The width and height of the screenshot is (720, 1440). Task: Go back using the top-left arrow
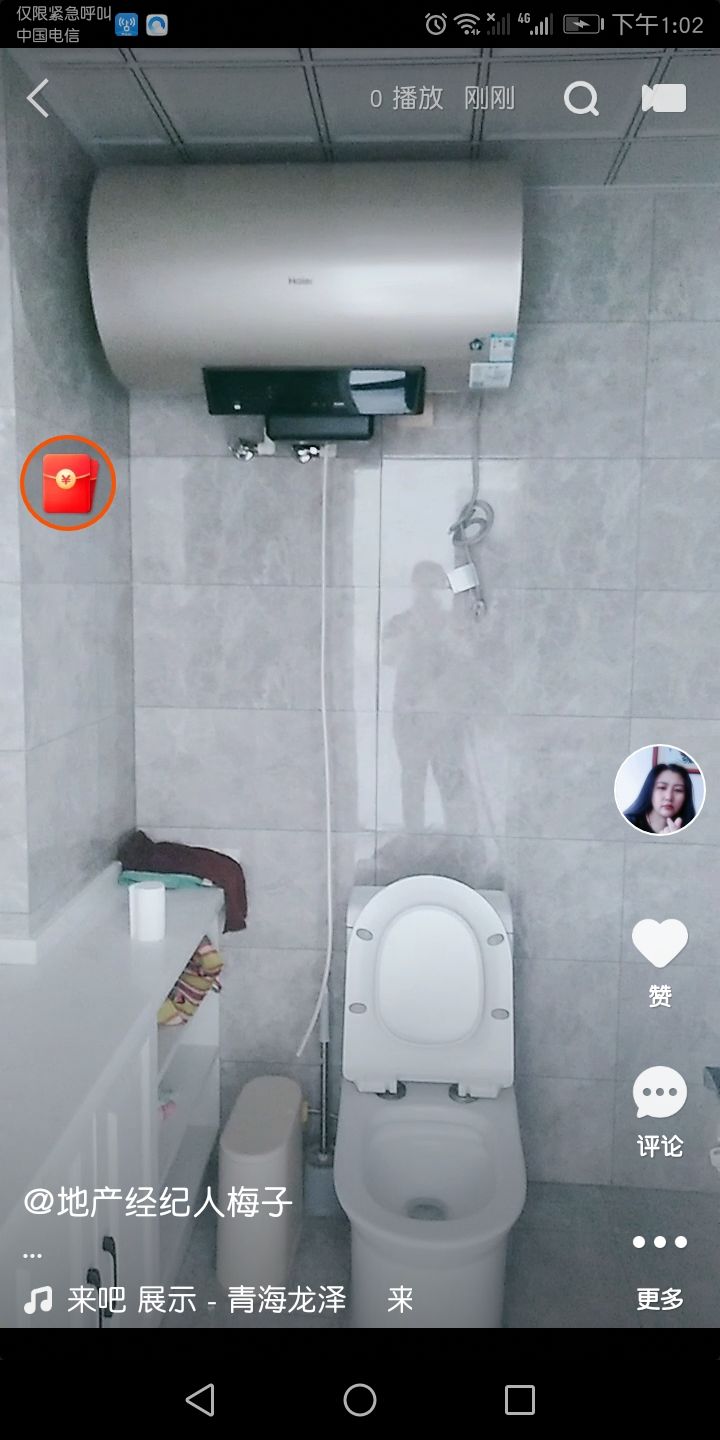click(38, 98)
